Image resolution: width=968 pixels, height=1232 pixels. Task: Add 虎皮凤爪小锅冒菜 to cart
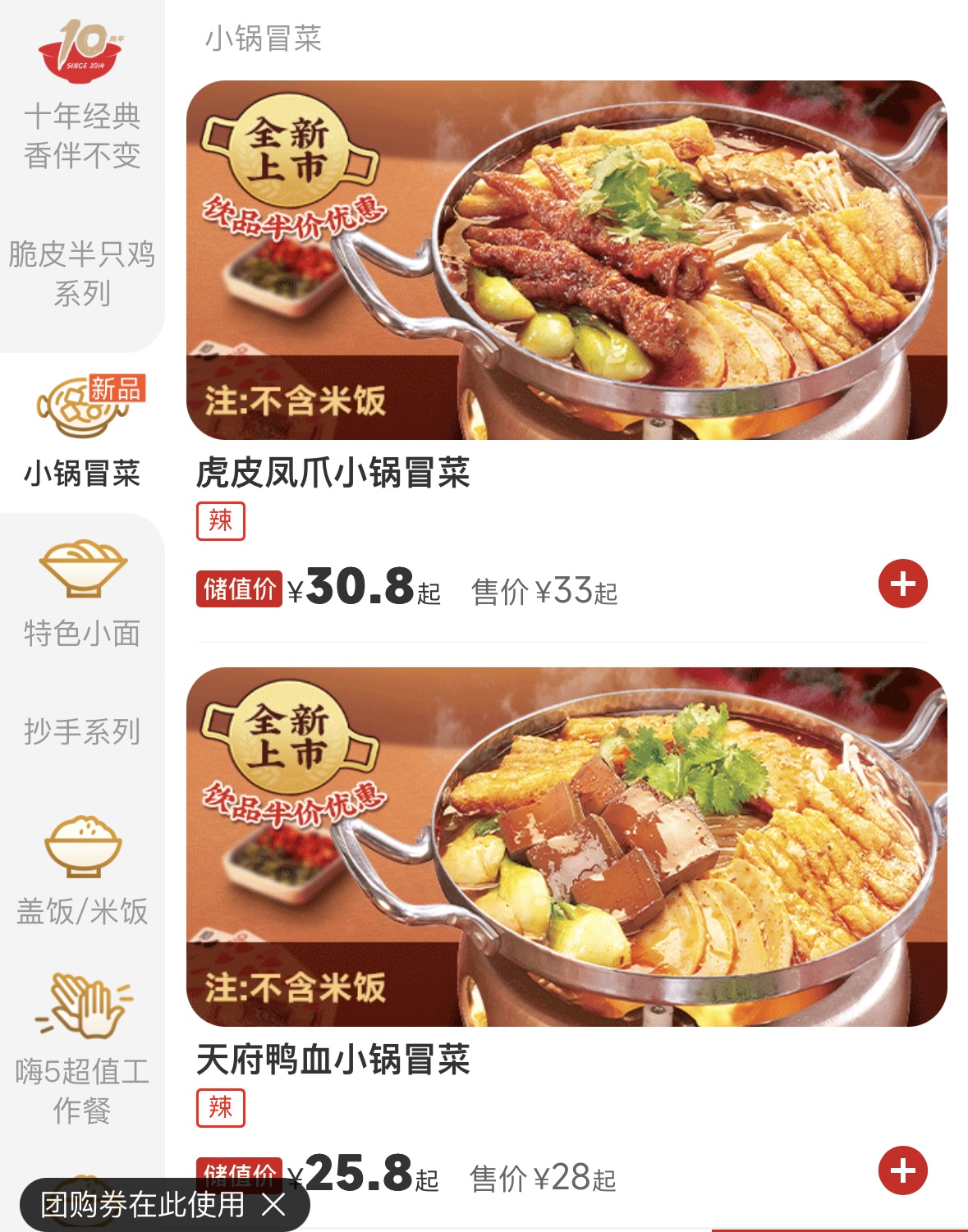point(902,584)
